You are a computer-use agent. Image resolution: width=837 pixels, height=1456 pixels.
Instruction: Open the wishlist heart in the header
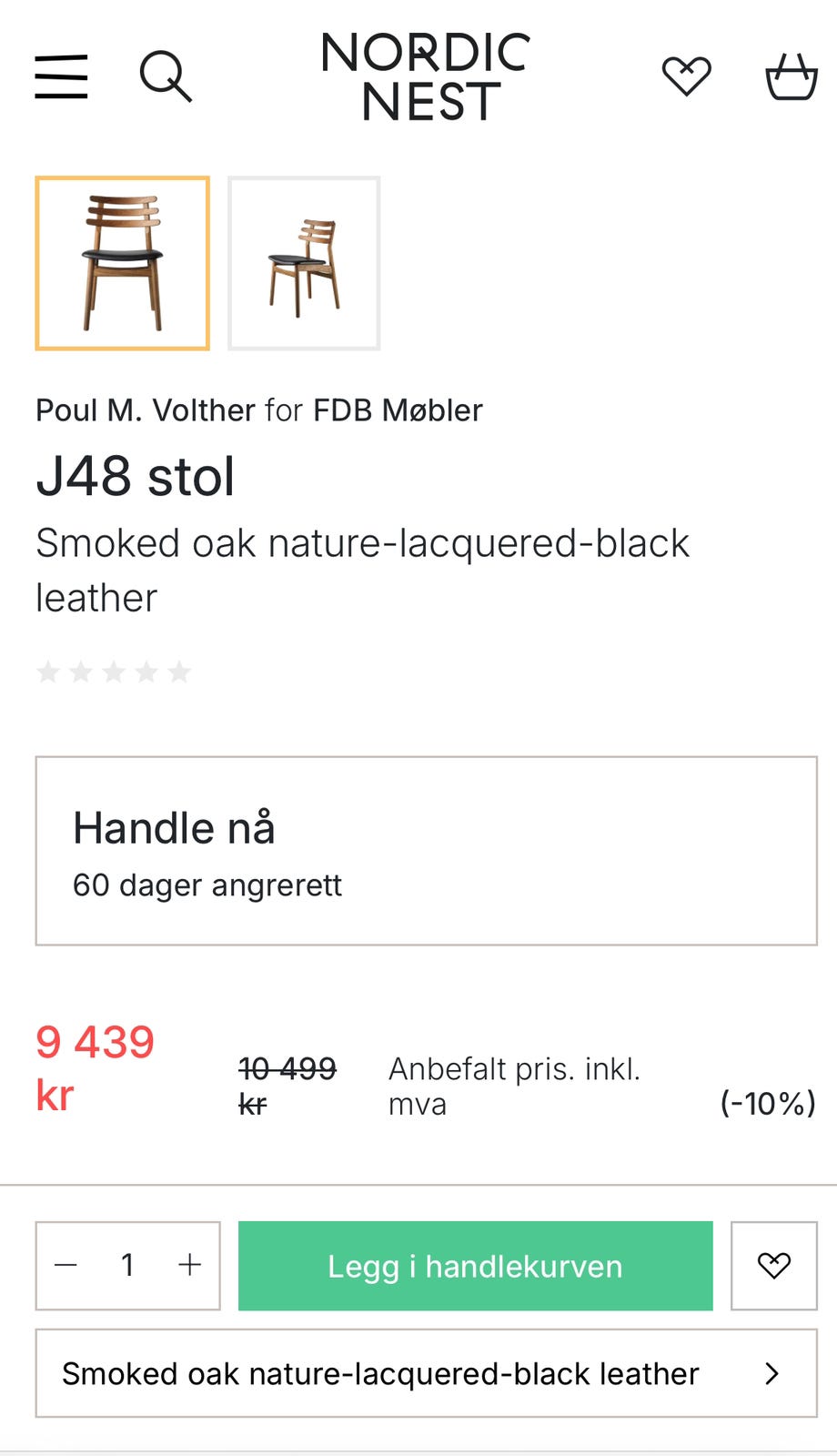click(x=687, y=76)
